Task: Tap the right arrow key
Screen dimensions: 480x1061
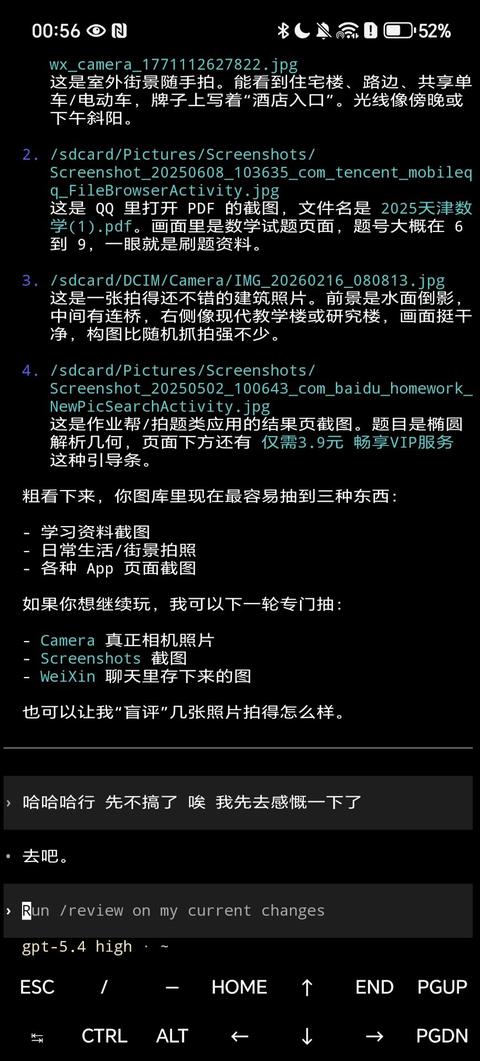Action: click(x=374, y=1036)
